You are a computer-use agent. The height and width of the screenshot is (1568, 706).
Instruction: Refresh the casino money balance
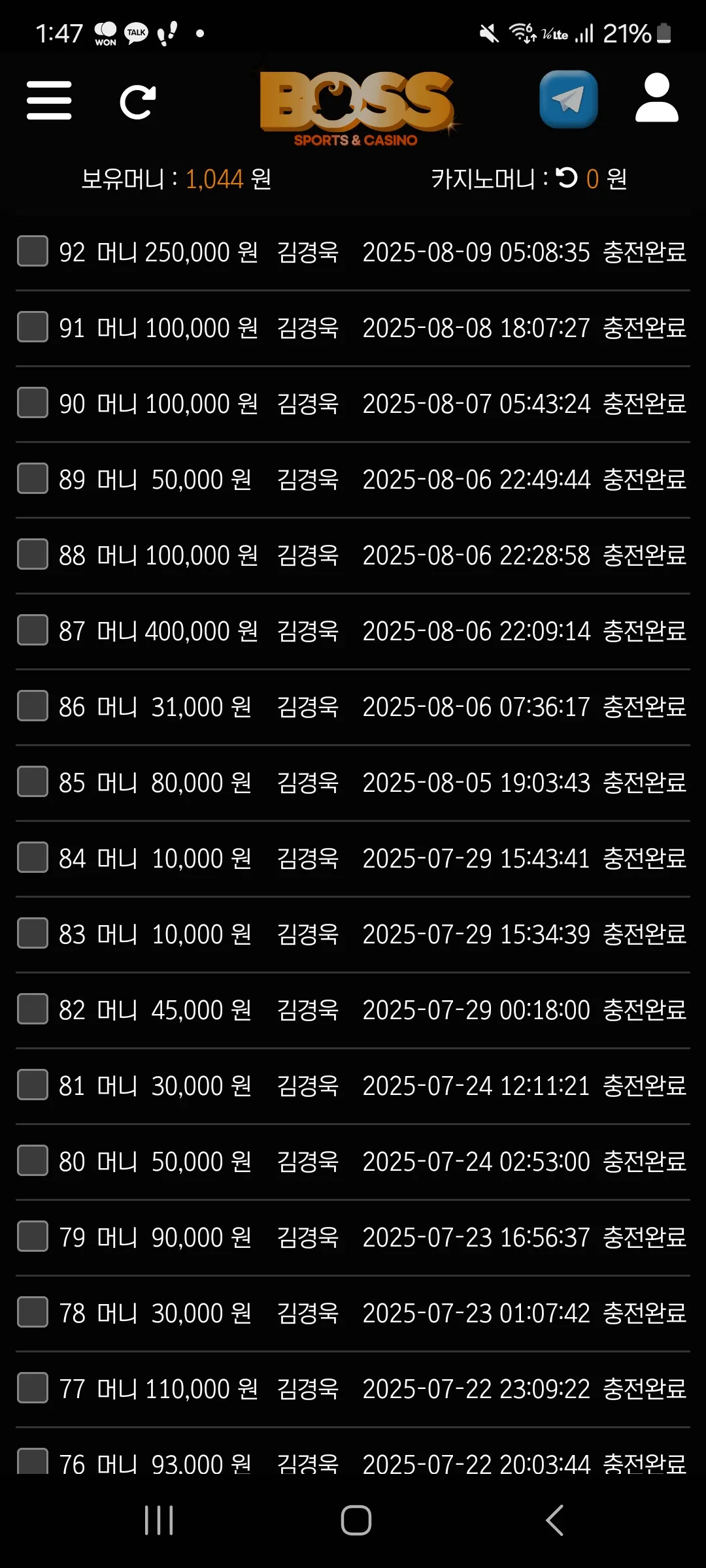tap(567, 178)
